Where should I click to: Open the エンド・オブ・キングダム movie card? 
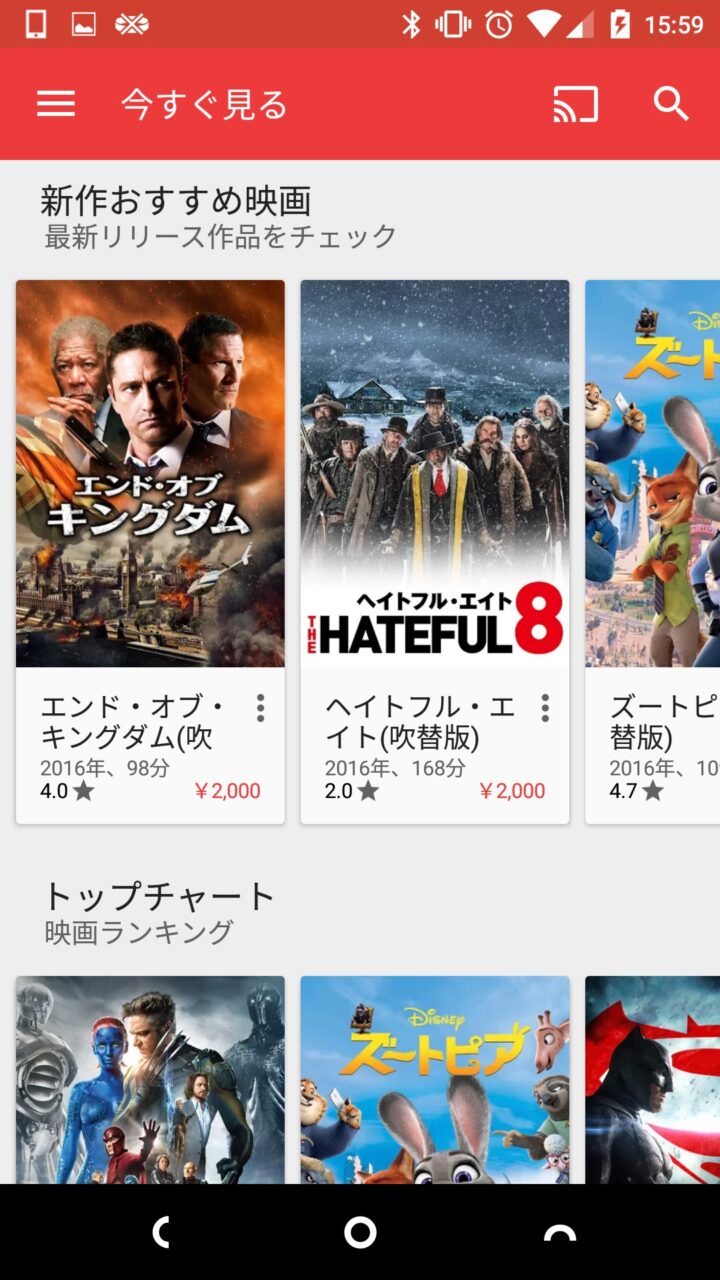(150, 474)
